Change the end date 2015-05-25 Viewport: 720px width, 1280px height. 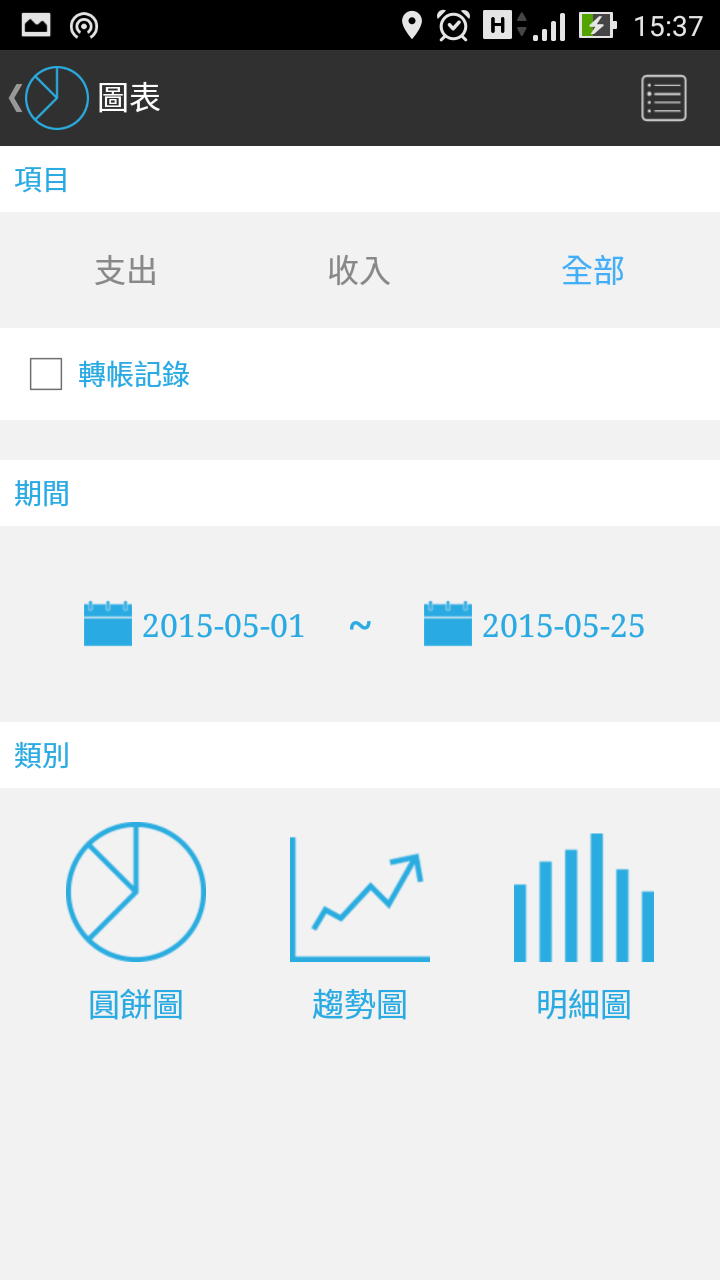536,625
